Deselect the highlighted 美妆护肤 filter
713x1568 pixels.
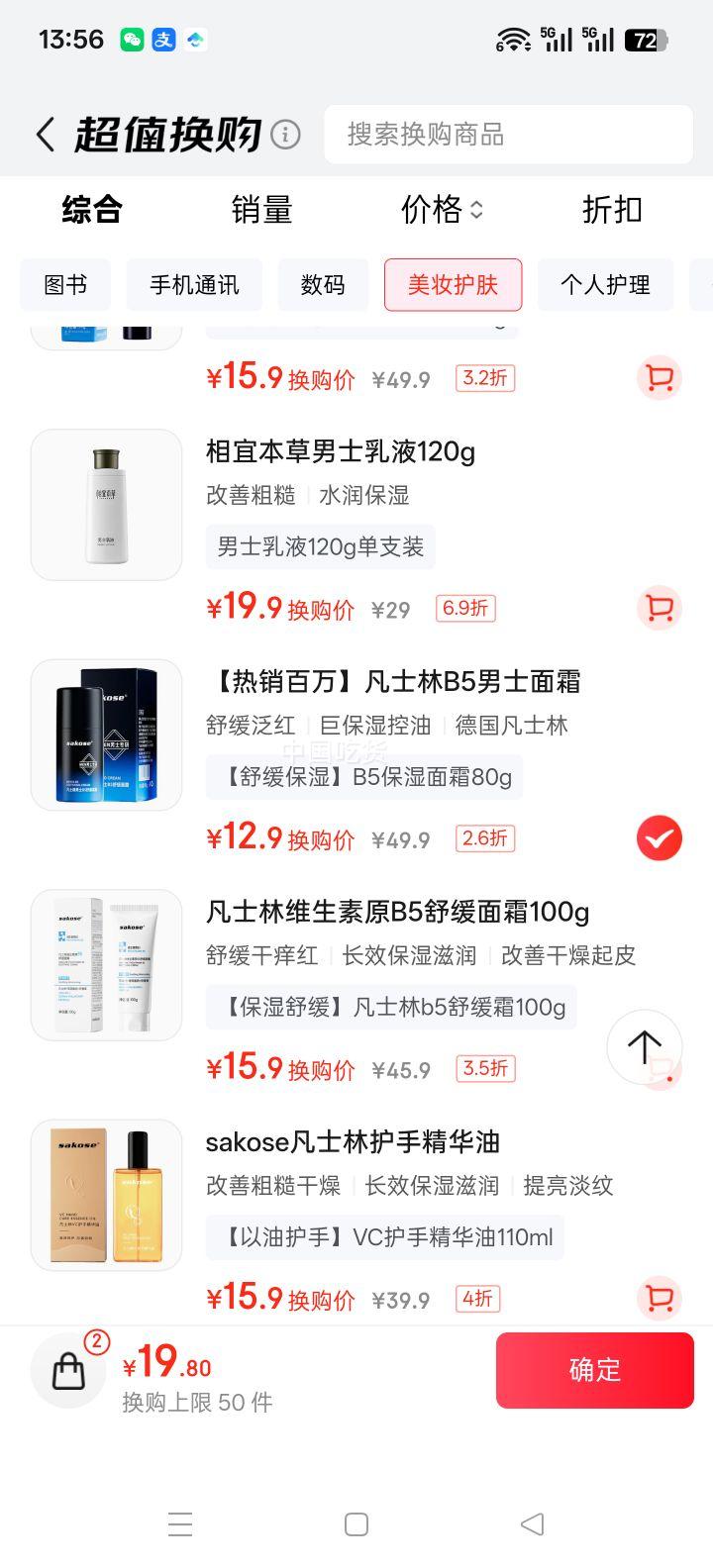coord(453,284)
